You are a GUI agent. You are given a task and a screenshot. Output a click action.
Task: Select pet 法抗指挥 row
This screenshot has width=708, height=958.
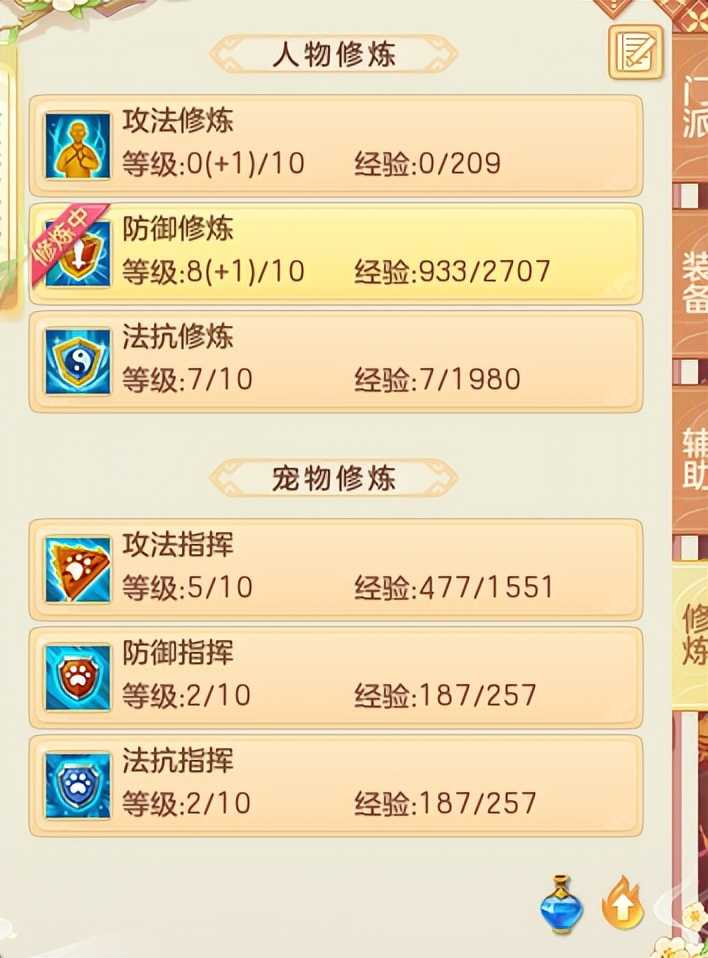[x=336, y=786]
